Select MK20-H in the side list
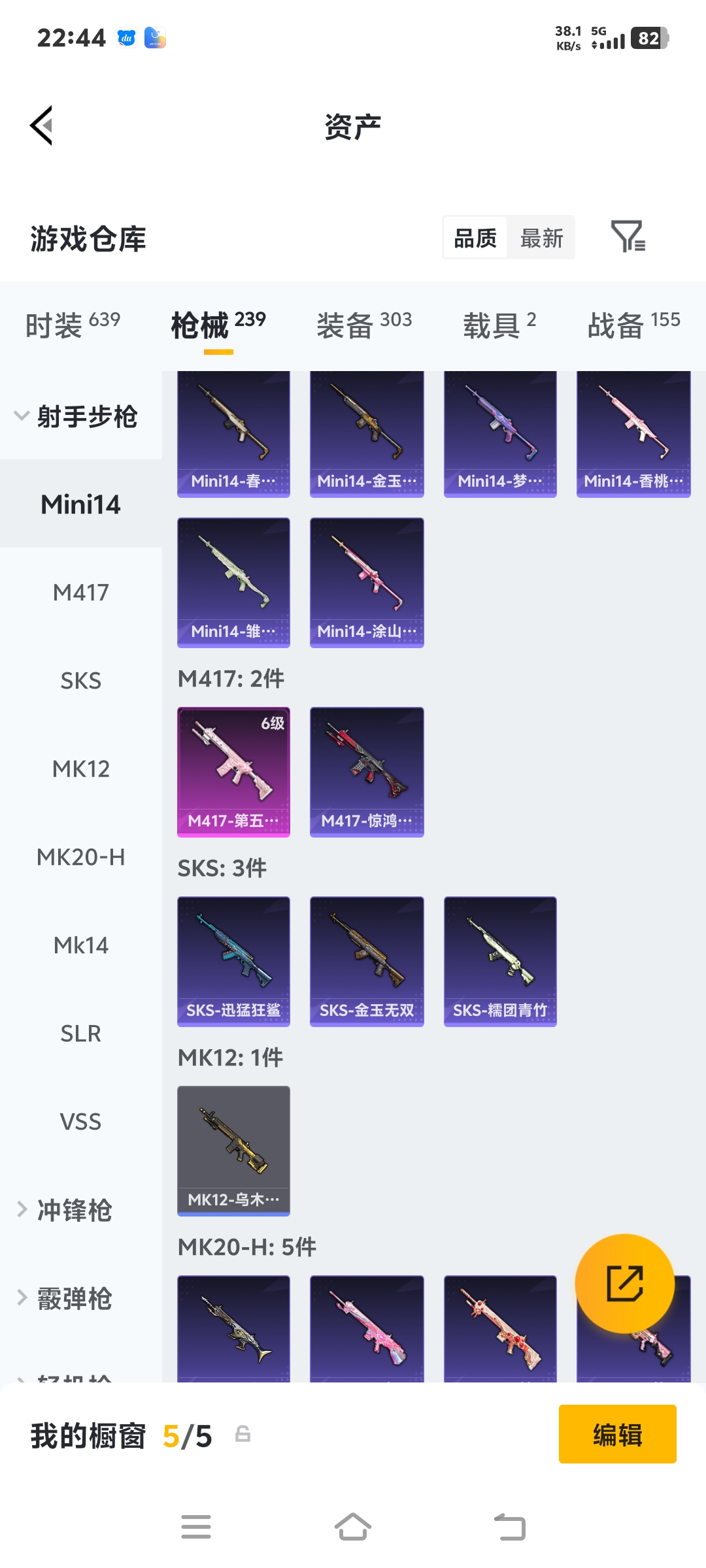 tap(81, 857)
